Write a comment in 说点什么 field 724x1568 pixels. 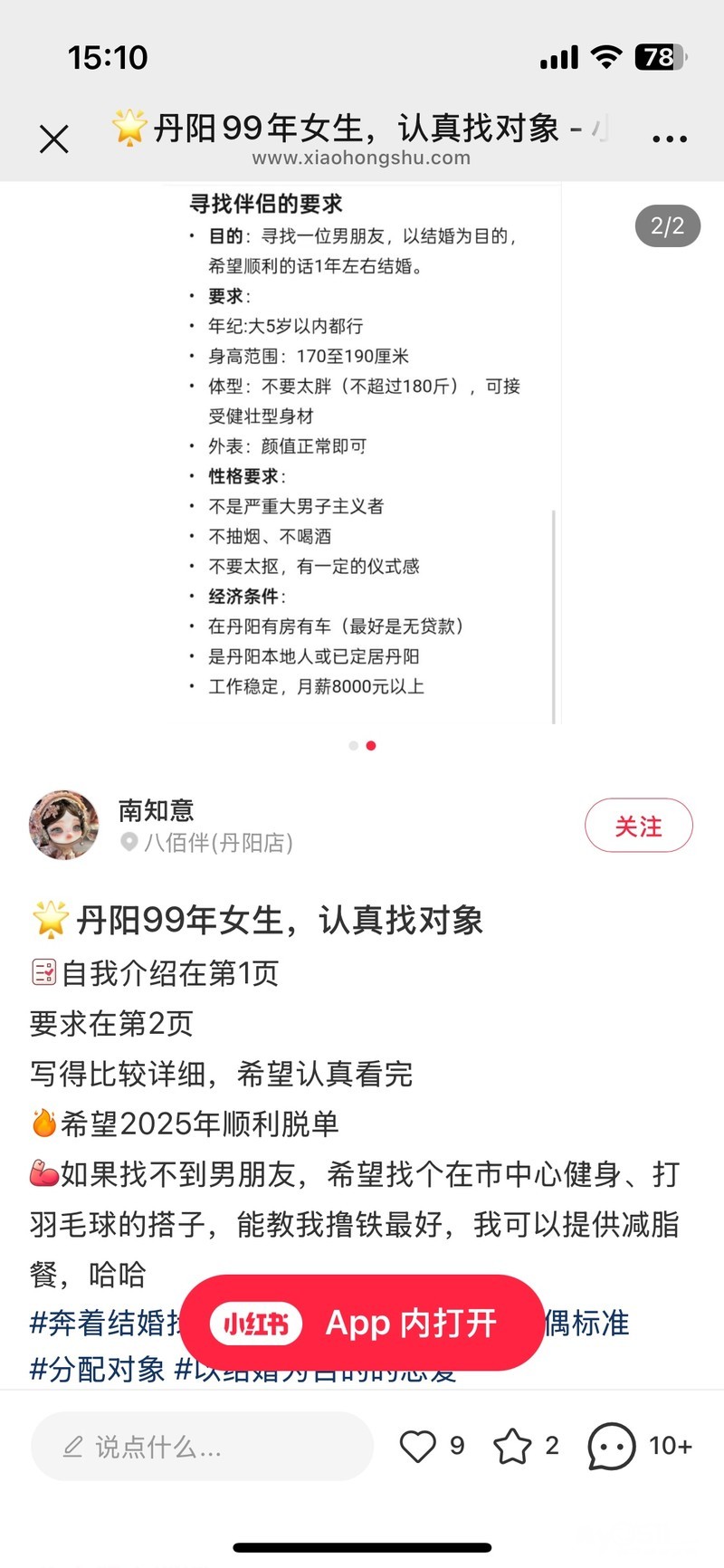click(x=202, y=1447)
